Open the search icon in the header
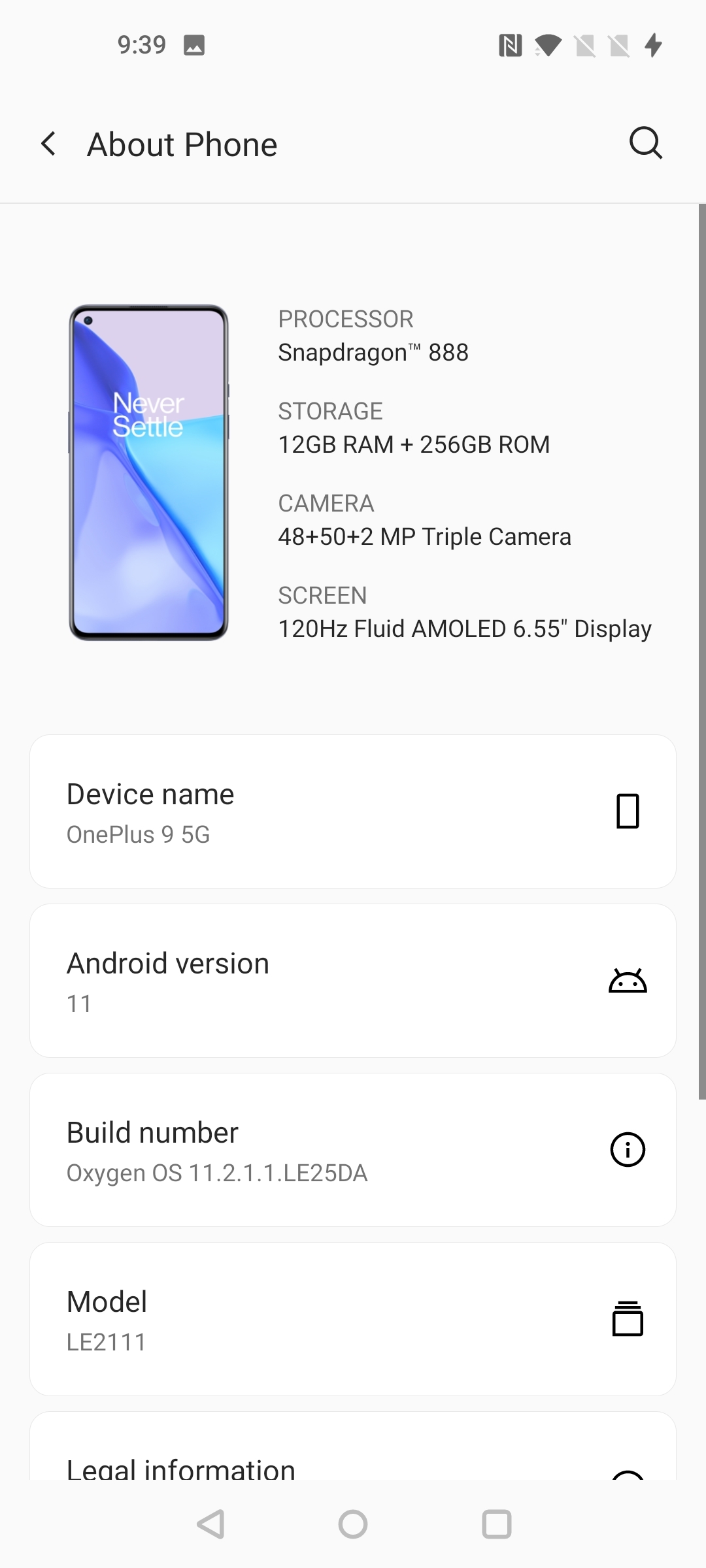The image size is (706, 1568). [646, 143]
